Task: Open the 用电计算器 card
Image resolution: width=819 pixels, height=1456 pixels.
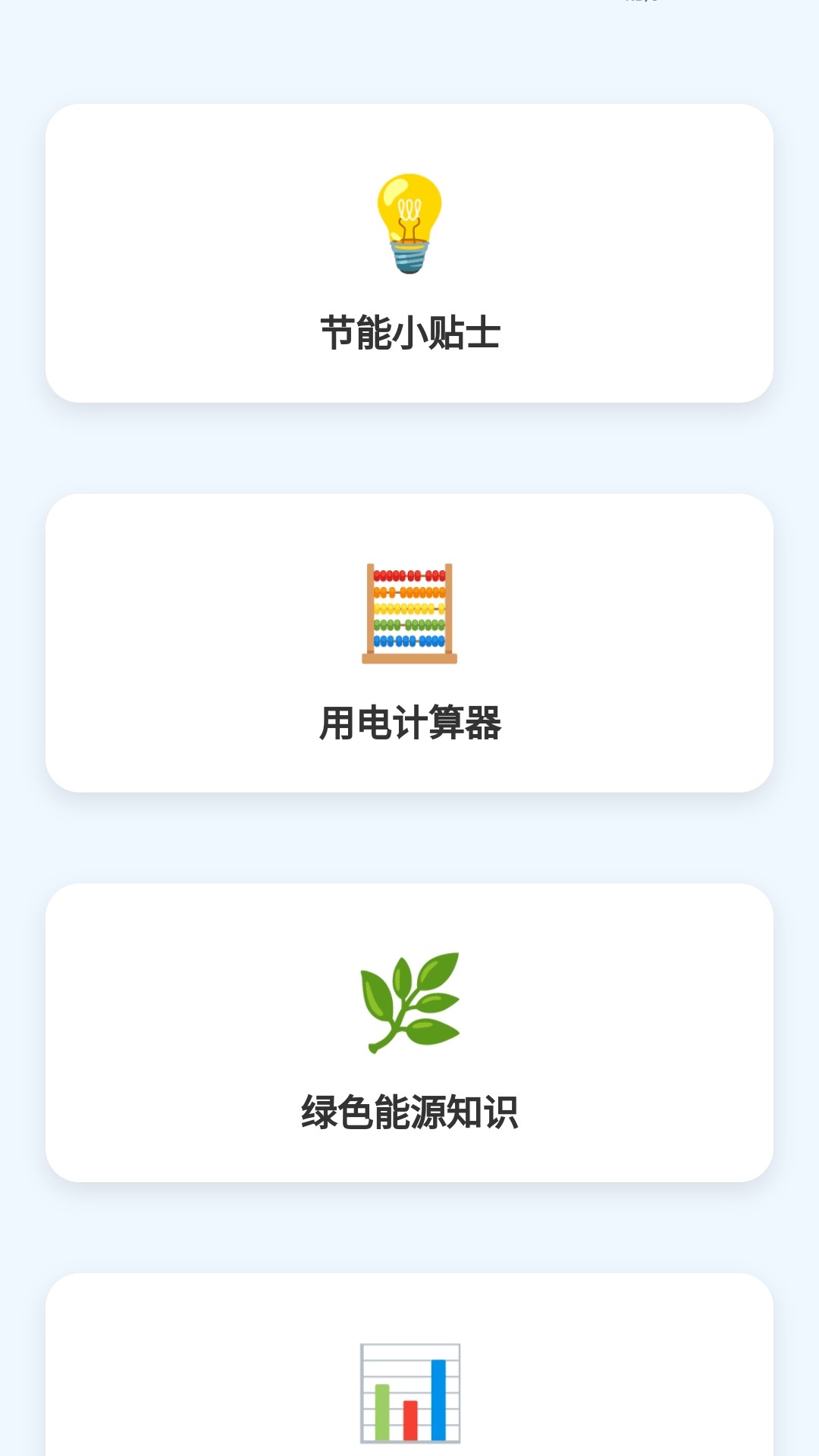Action: [x=409, y=643]
